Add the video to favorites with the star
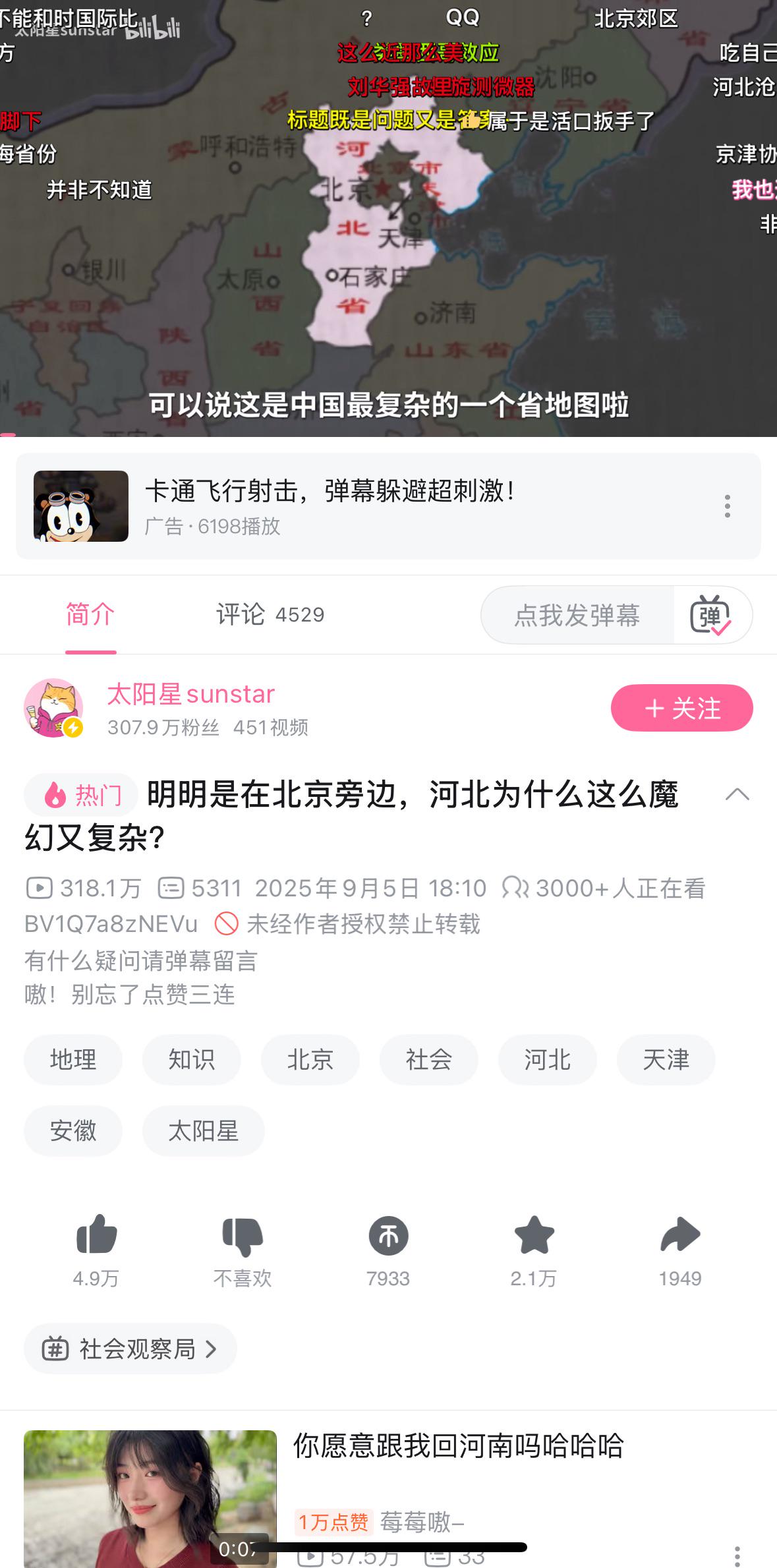 coord(534,1250)
